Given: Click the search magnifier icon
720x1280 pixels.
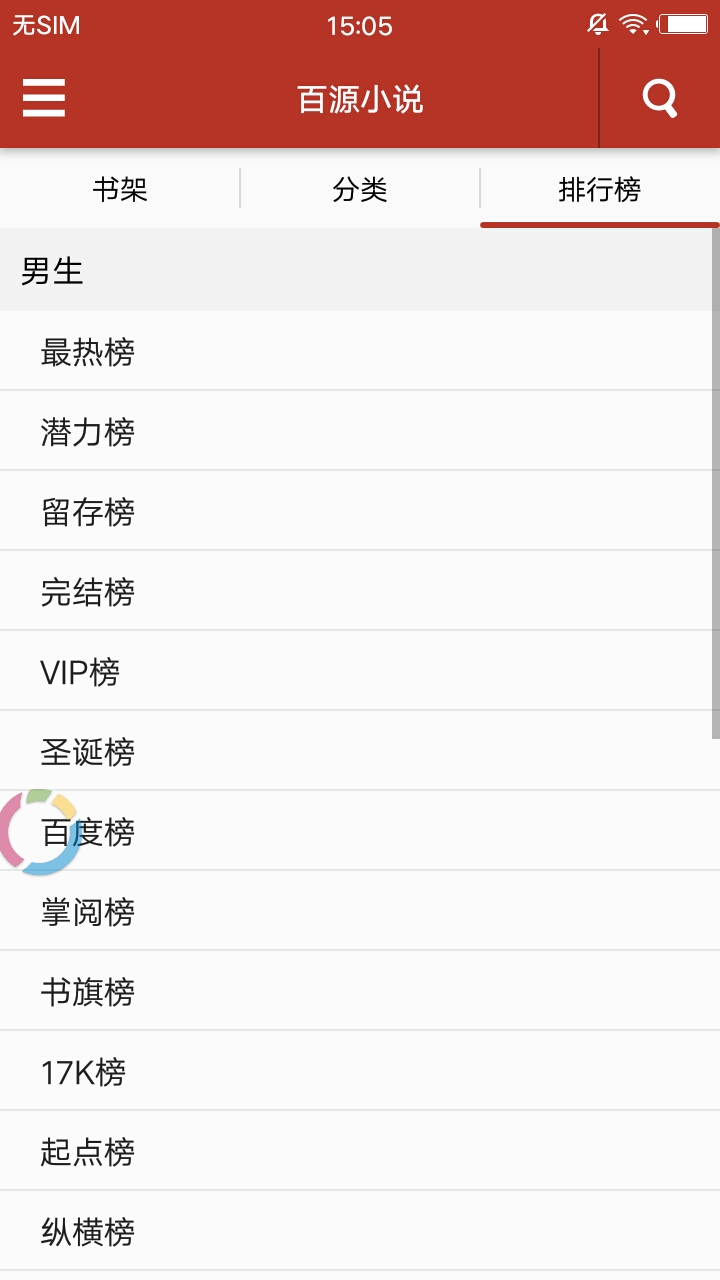Looking at the screenshot, I should (659, 98).
